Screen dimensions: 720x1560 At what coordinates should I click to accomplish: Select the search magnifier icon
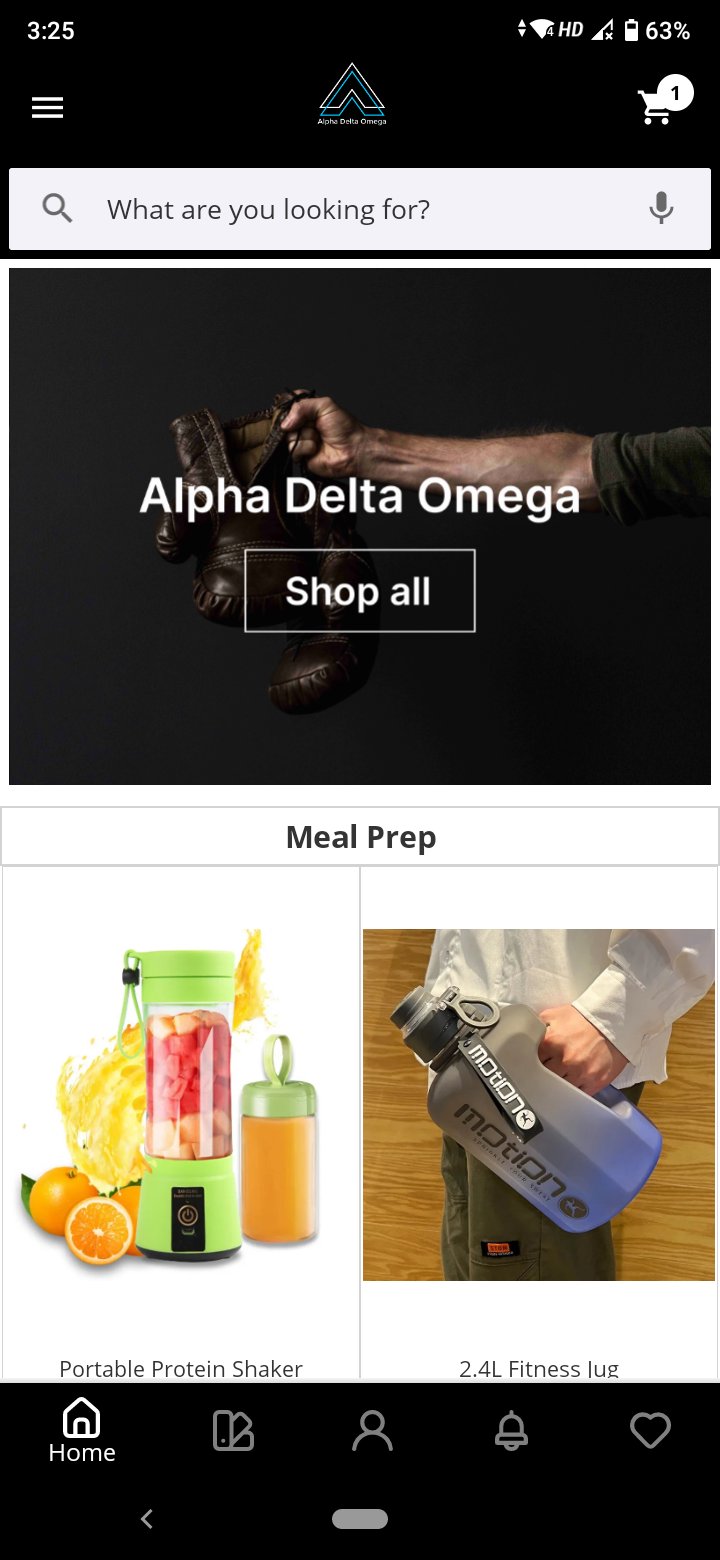pyautogui.click(x=57, y=208)
